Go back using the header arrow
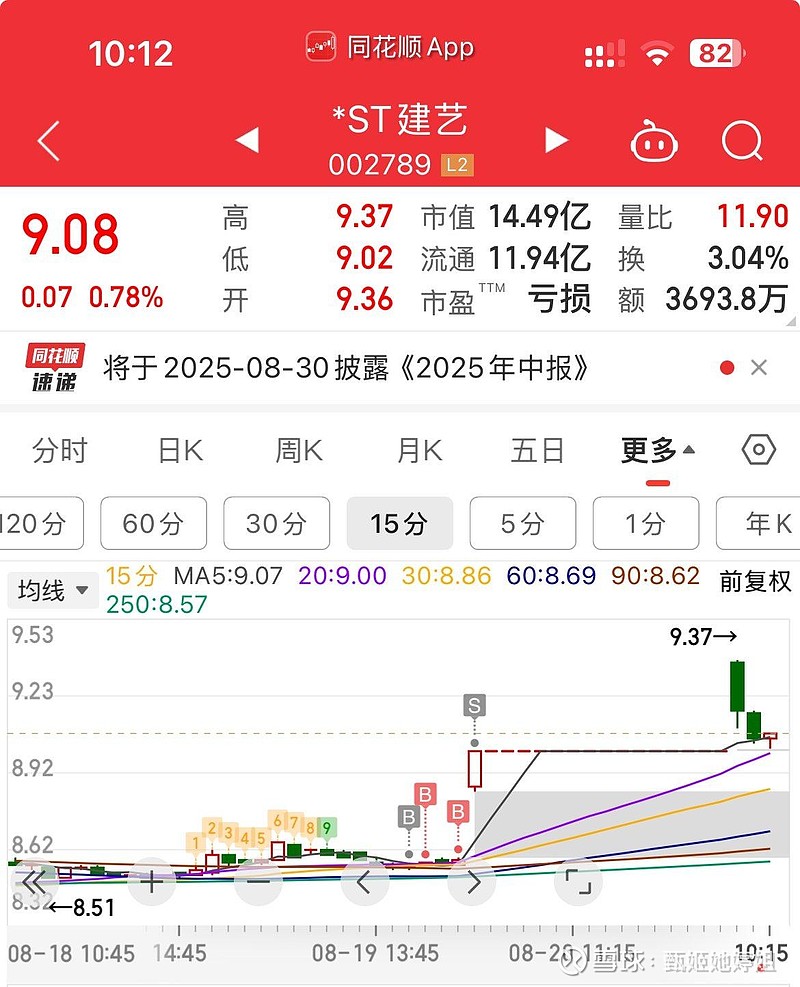The height and width of the screenshot is (987, 800). click(x=48, y=141)
